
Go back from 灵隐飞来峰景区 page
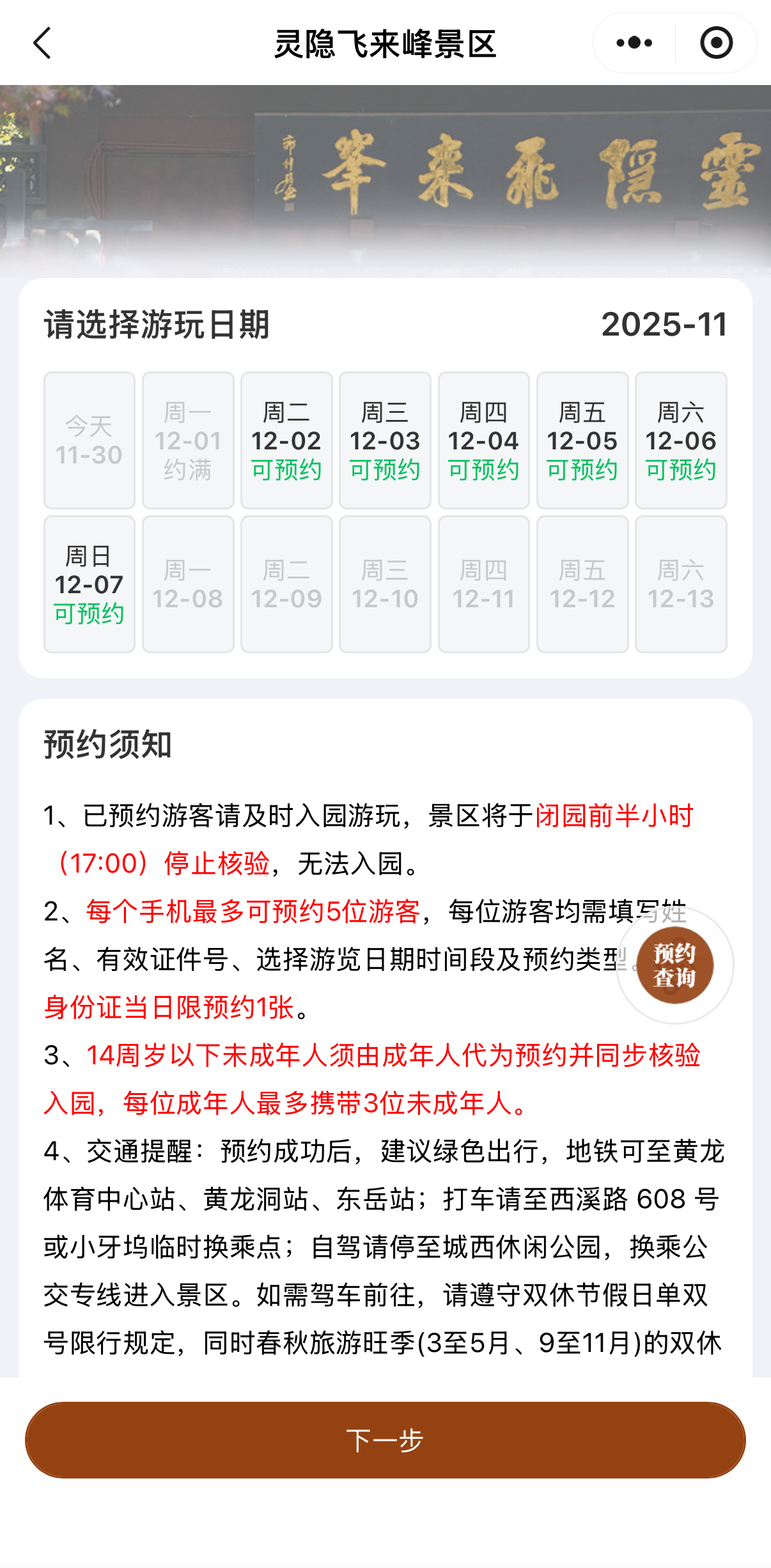click(42, 43)
